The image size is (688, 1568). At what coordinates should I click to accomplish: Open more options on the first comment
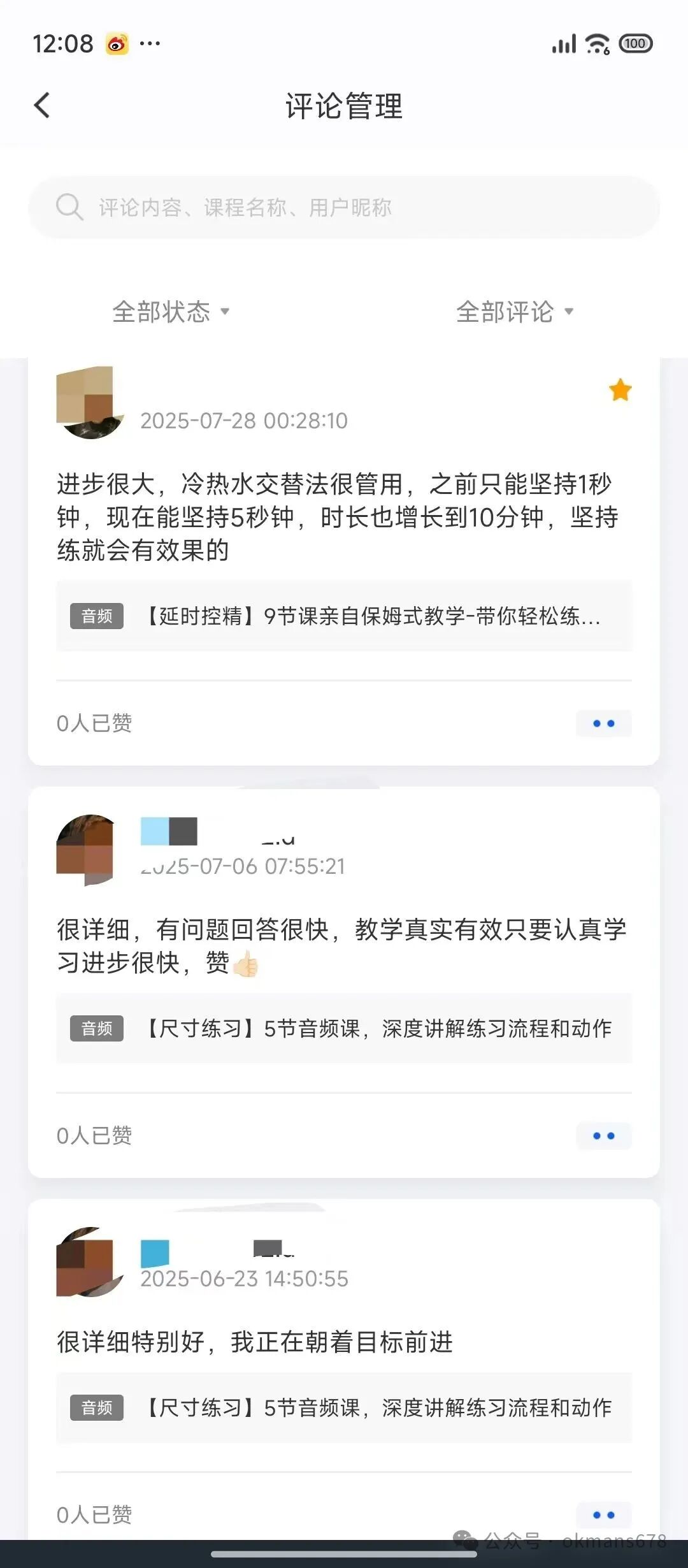603,723
